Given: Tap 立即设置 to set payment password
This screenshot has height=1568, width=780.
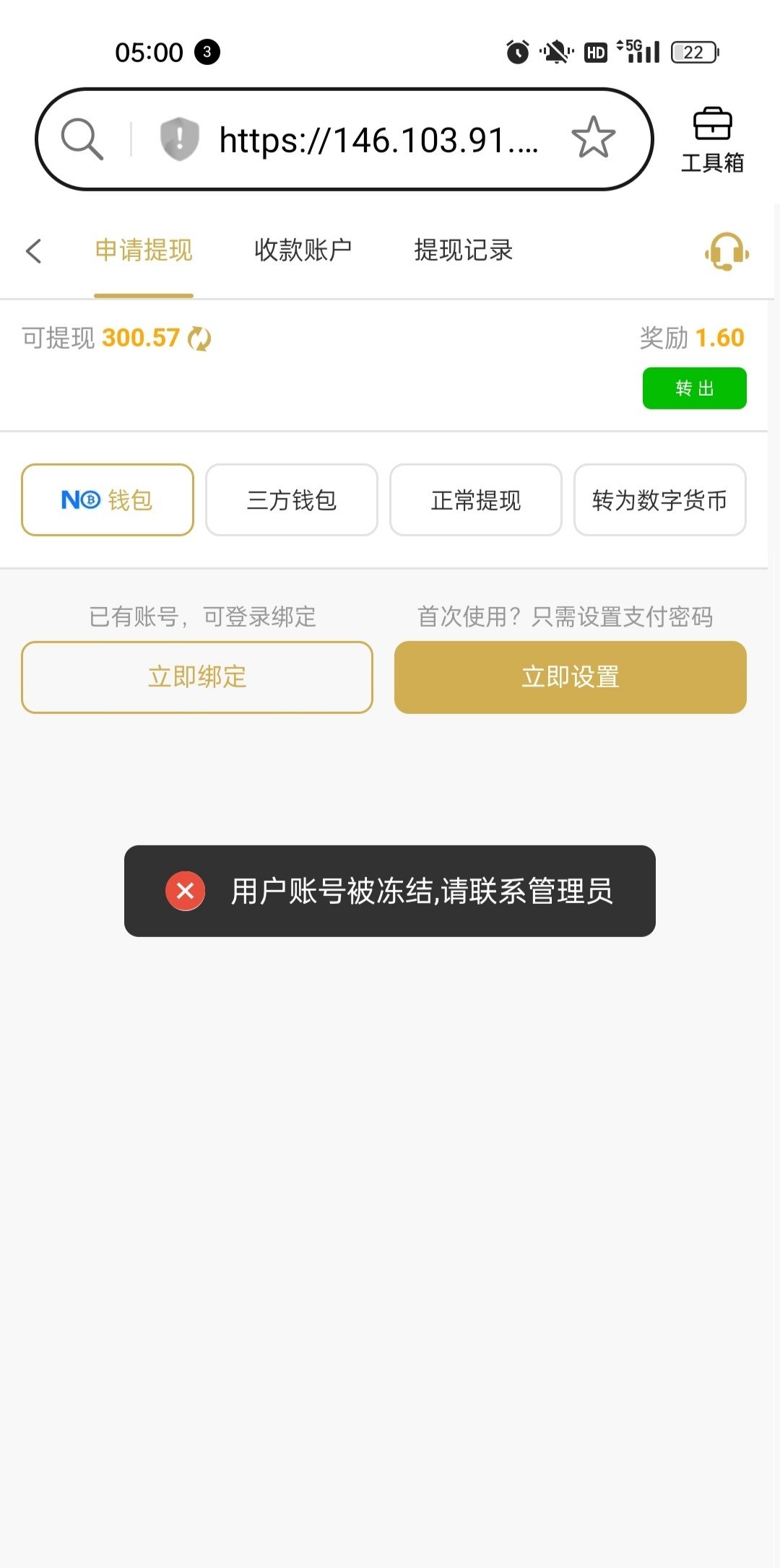Looking at the screenshot, I should pos(570,677).
